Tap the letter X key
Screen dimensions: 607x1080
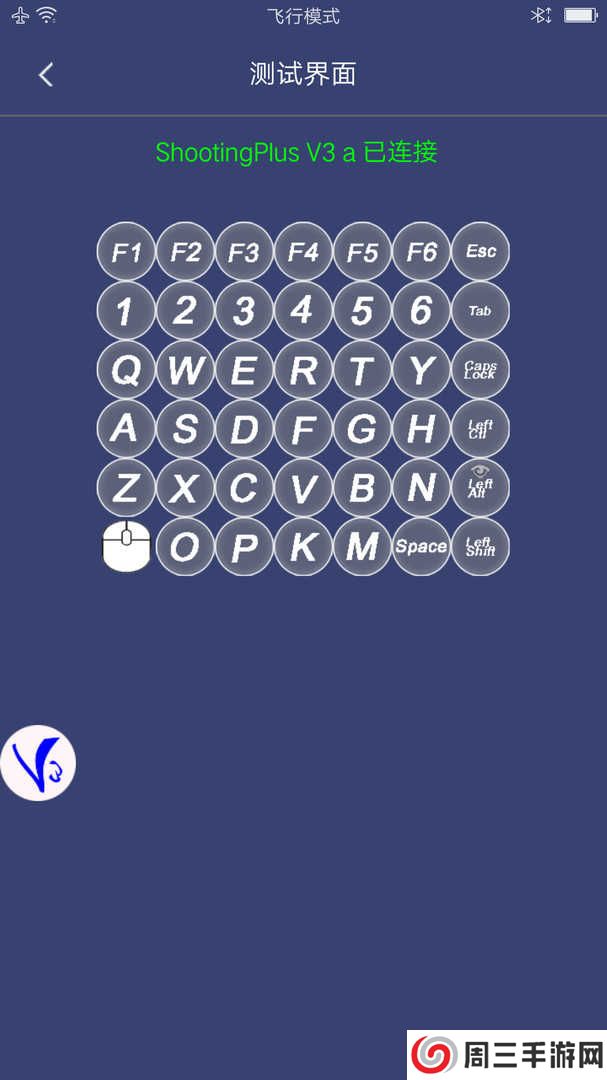click(x=185, y=488)
